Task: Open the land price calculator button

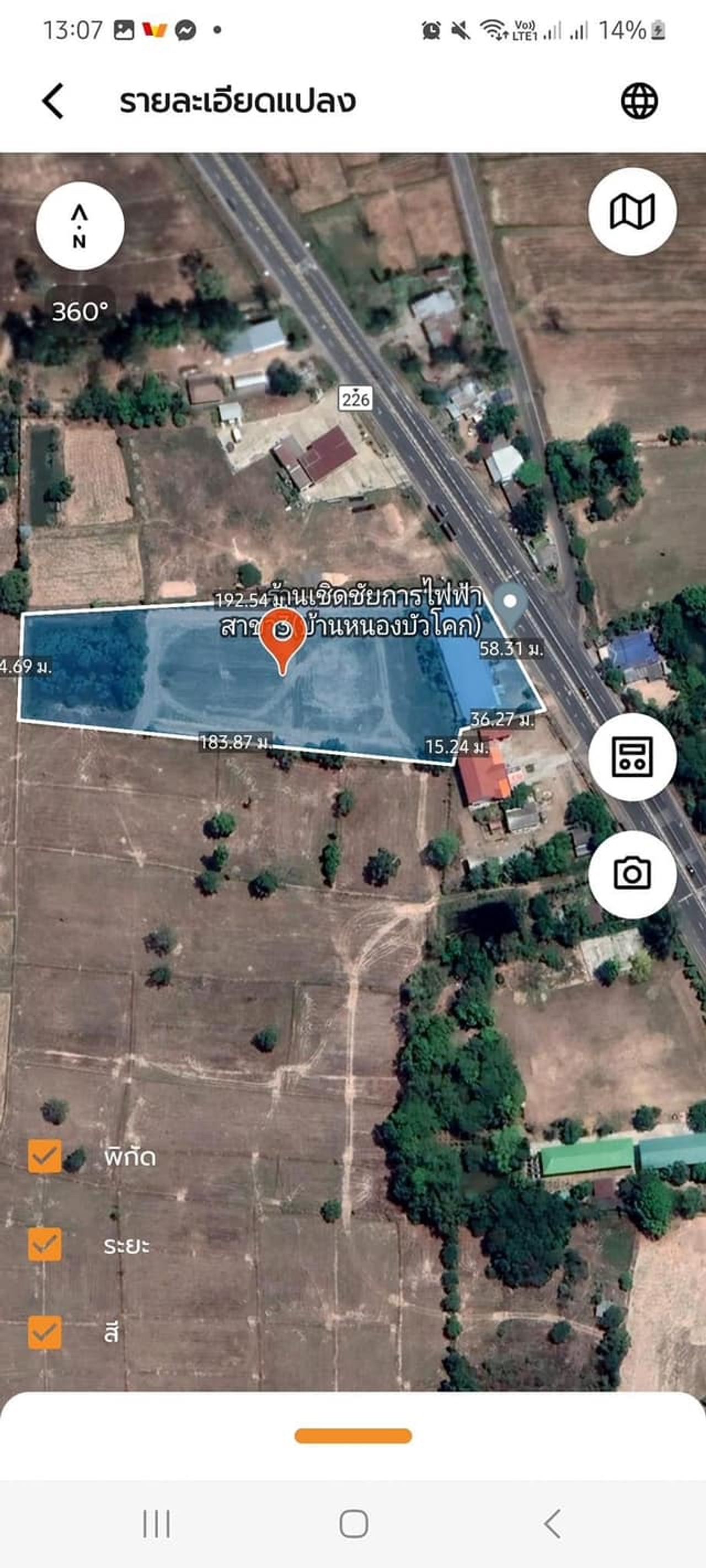Action: [x=632, y=756]
